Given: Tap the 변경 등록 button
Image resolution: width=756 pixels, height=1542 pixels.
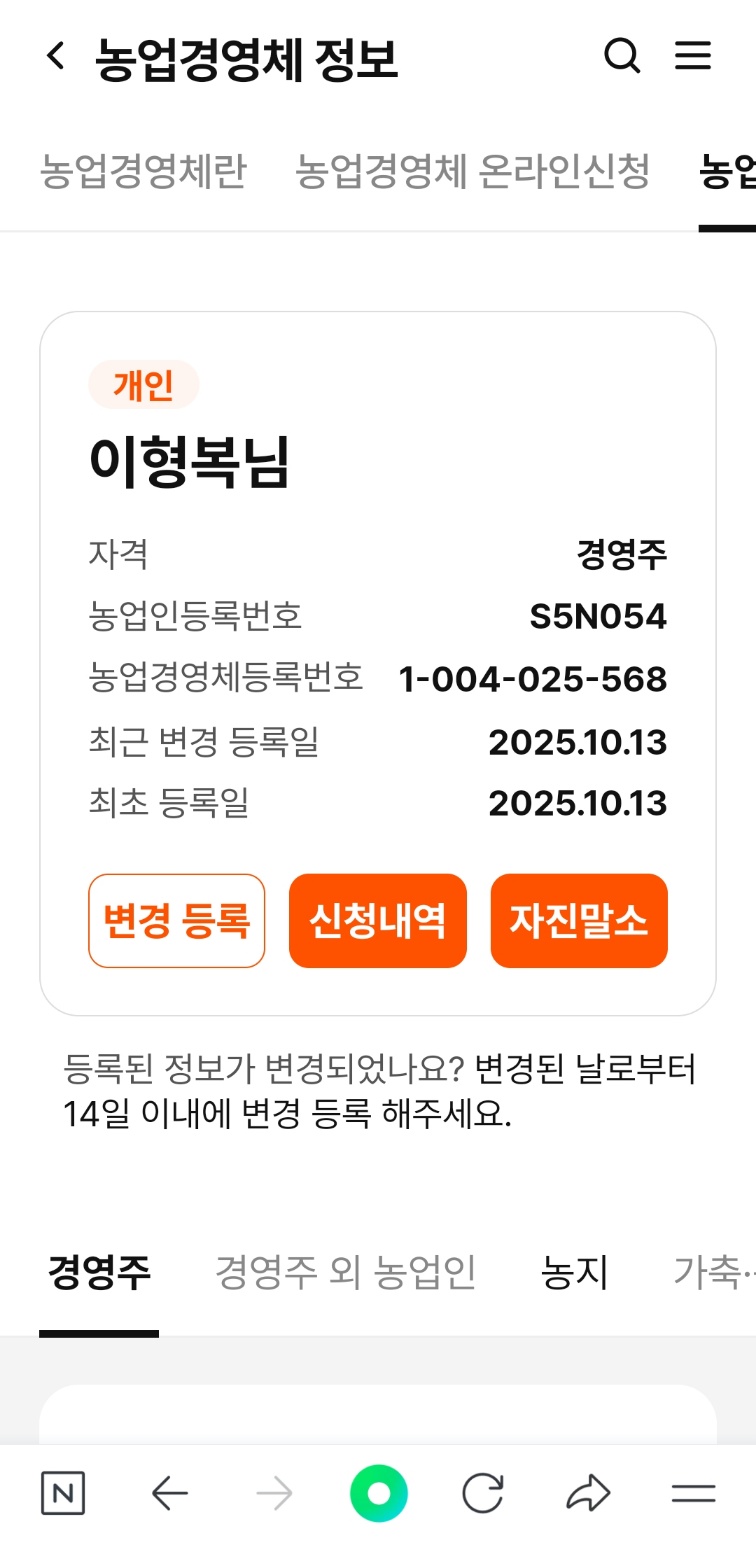Looking at the screenshot, I should coord(176,921).
